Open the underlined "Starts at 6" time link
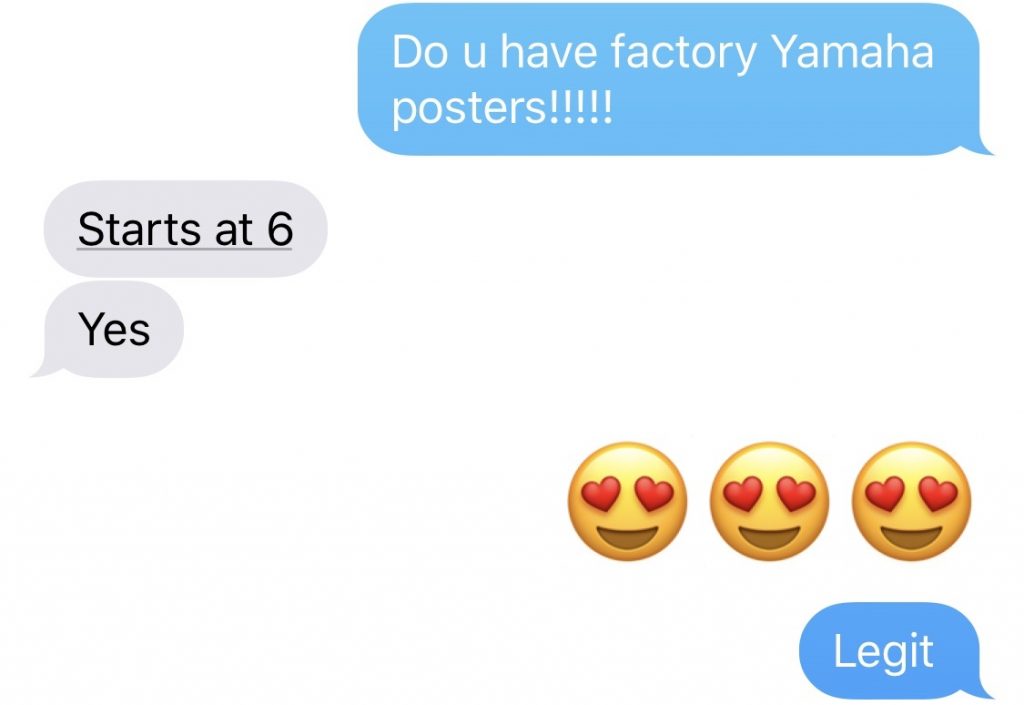The image size is (1024, 705). click(x=185, y=230)
